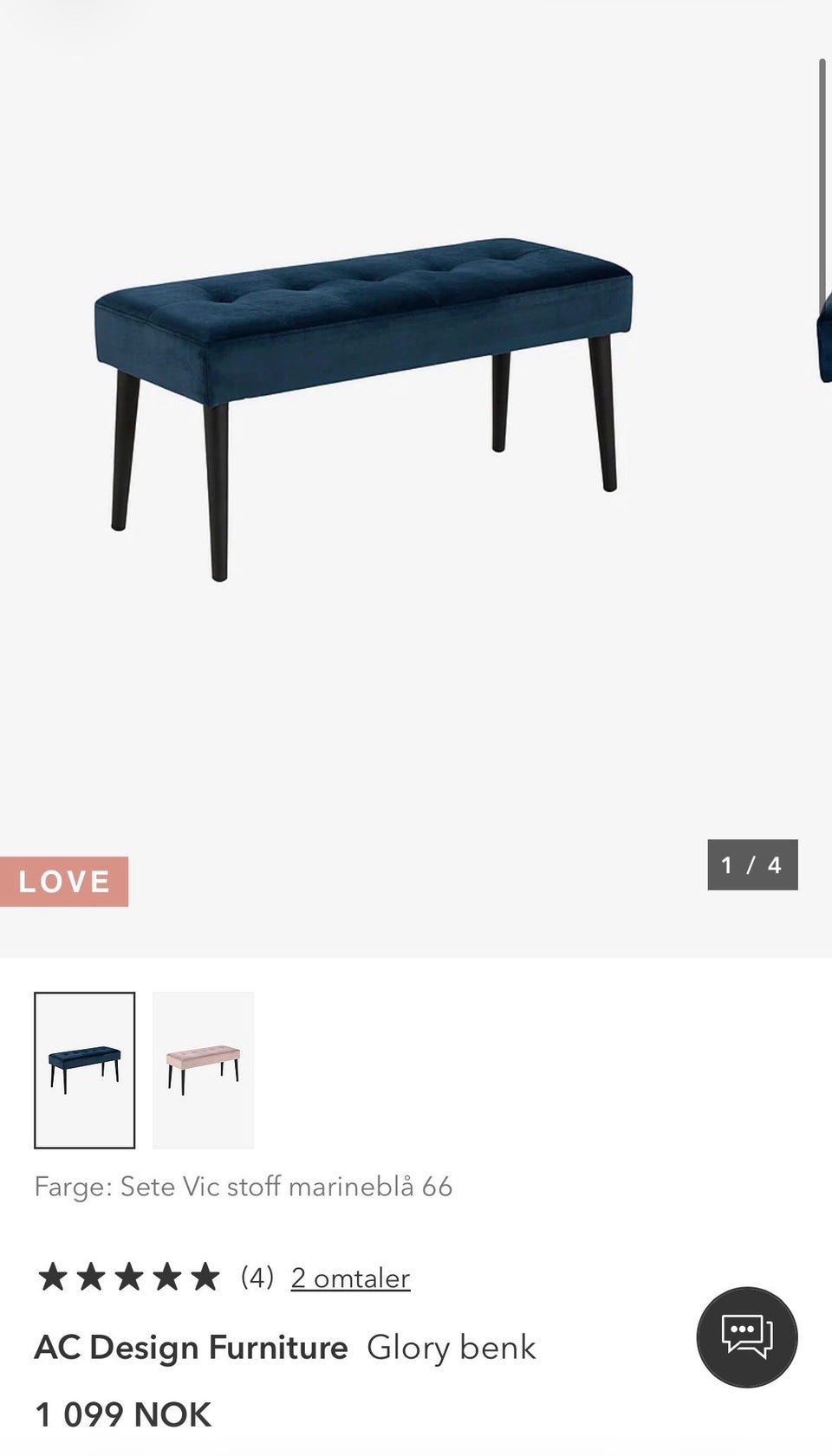Open the live chat bubble
The width and height of the screenshot is (832, 1456).
coord(747,1337)
